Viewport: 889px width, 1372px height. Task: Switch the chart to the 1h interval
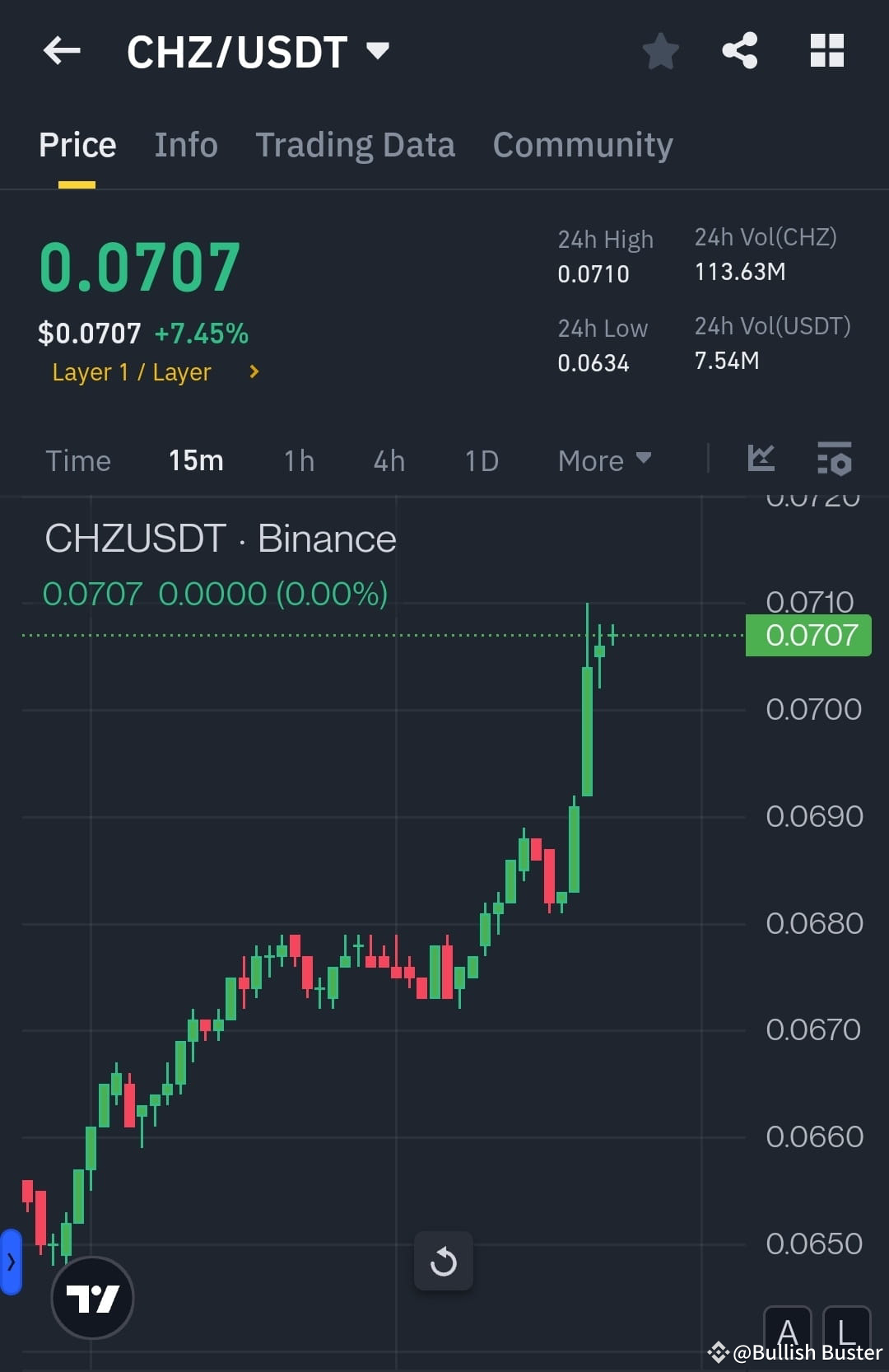(298, 460)
